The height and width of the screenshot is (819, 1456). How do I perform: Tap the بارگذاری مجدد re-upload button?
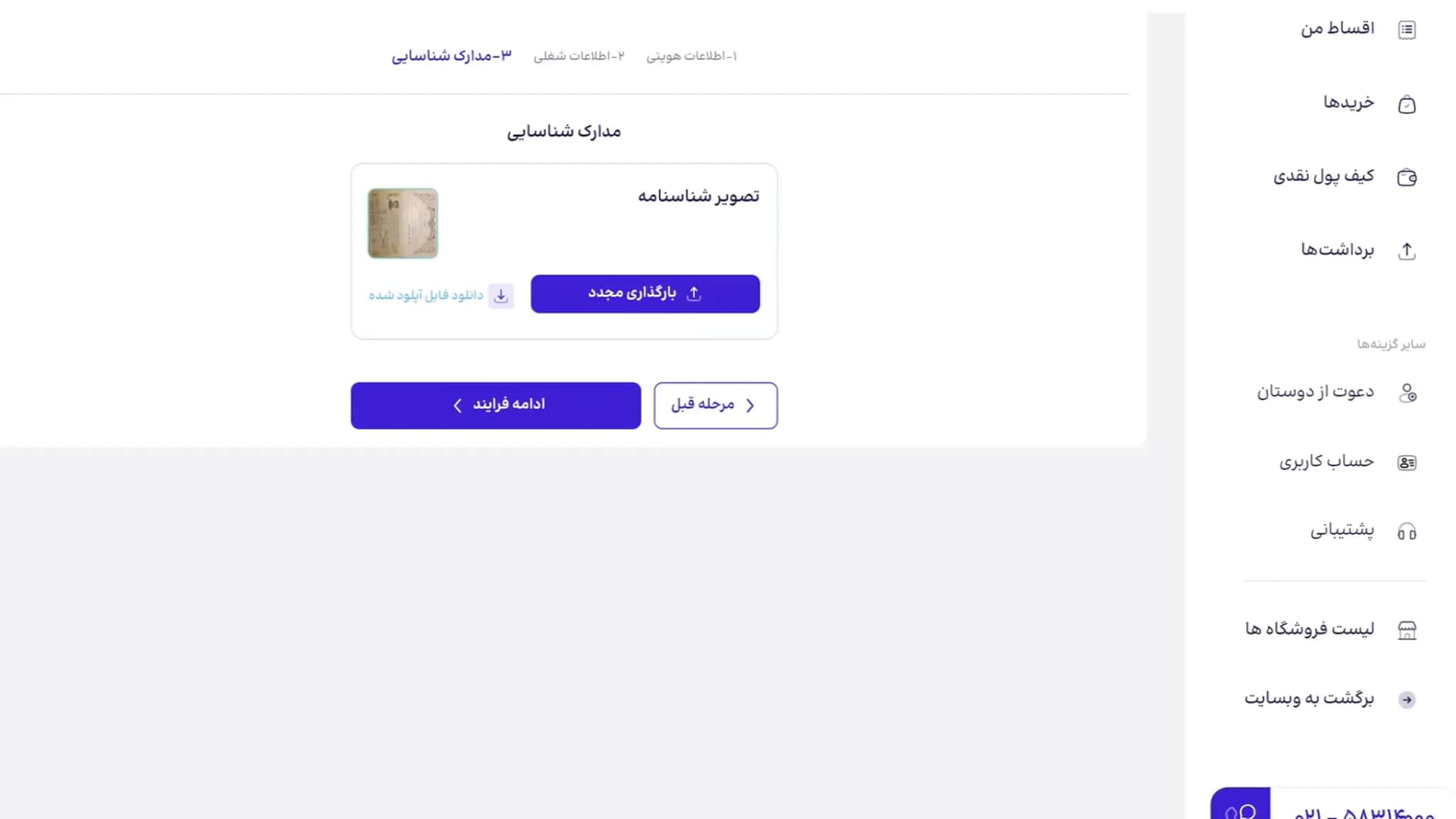(645, 293)
